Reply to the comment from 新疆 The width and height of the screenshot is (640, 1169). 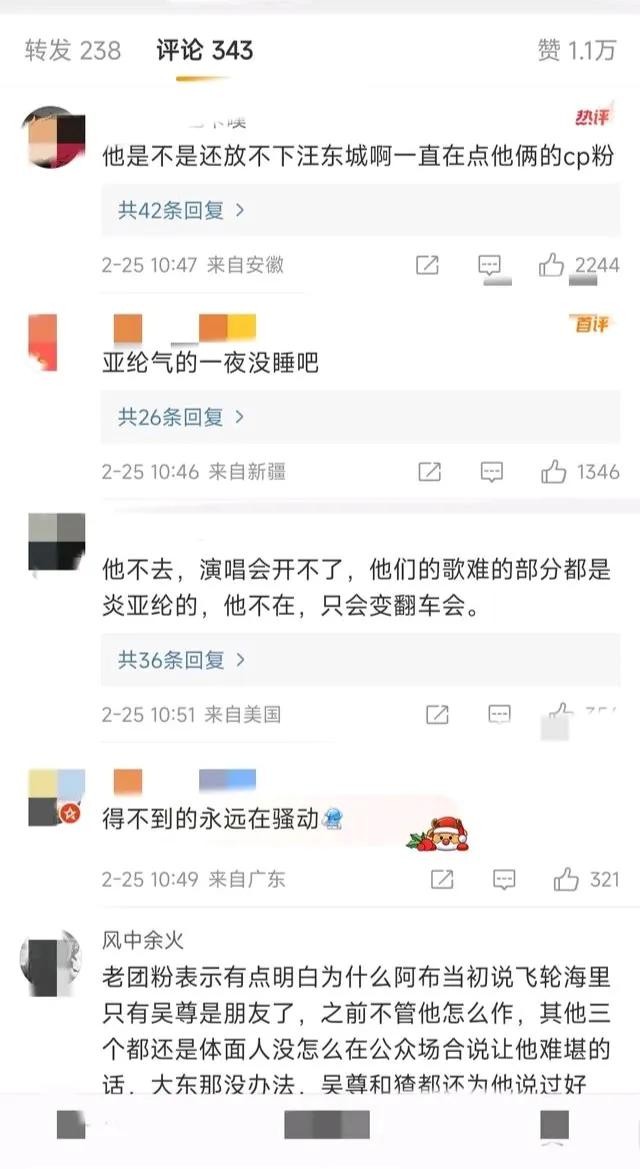(x=491, y=471)
